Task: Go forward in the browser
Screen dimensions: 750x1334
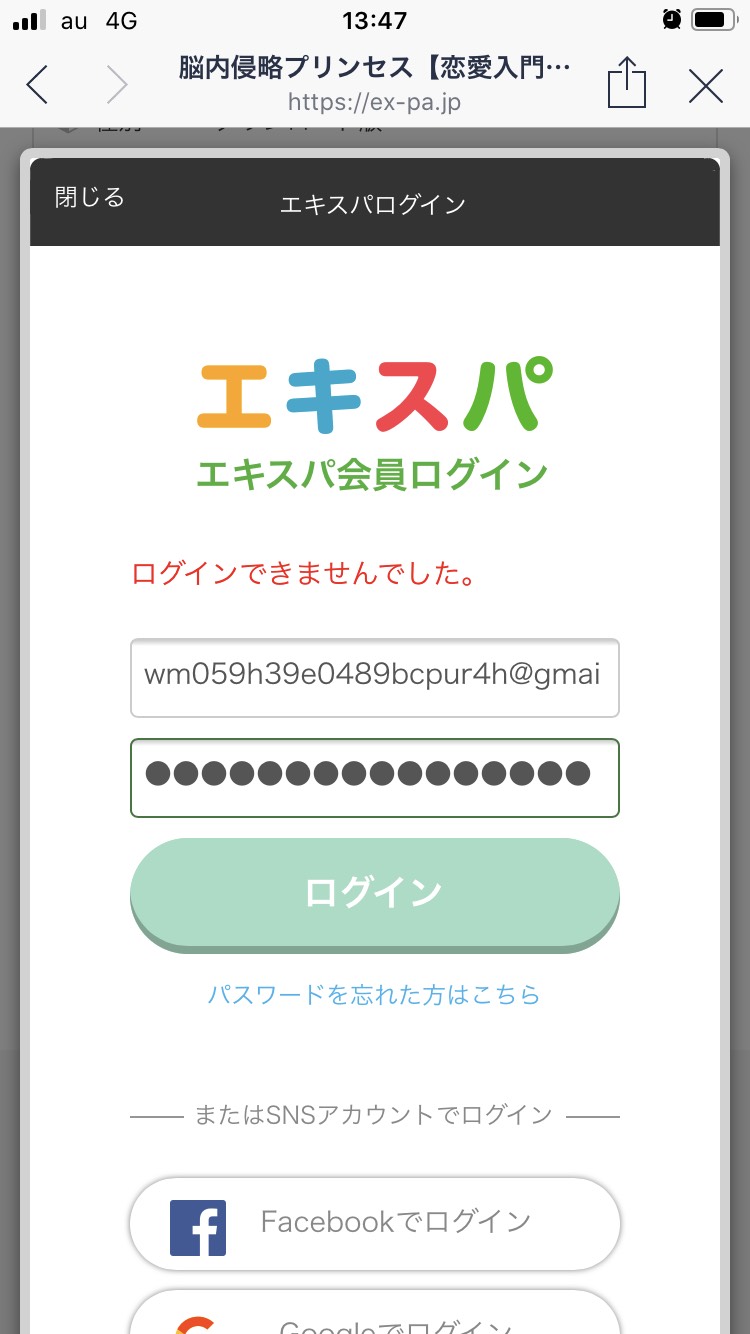Action: (117, 86)
